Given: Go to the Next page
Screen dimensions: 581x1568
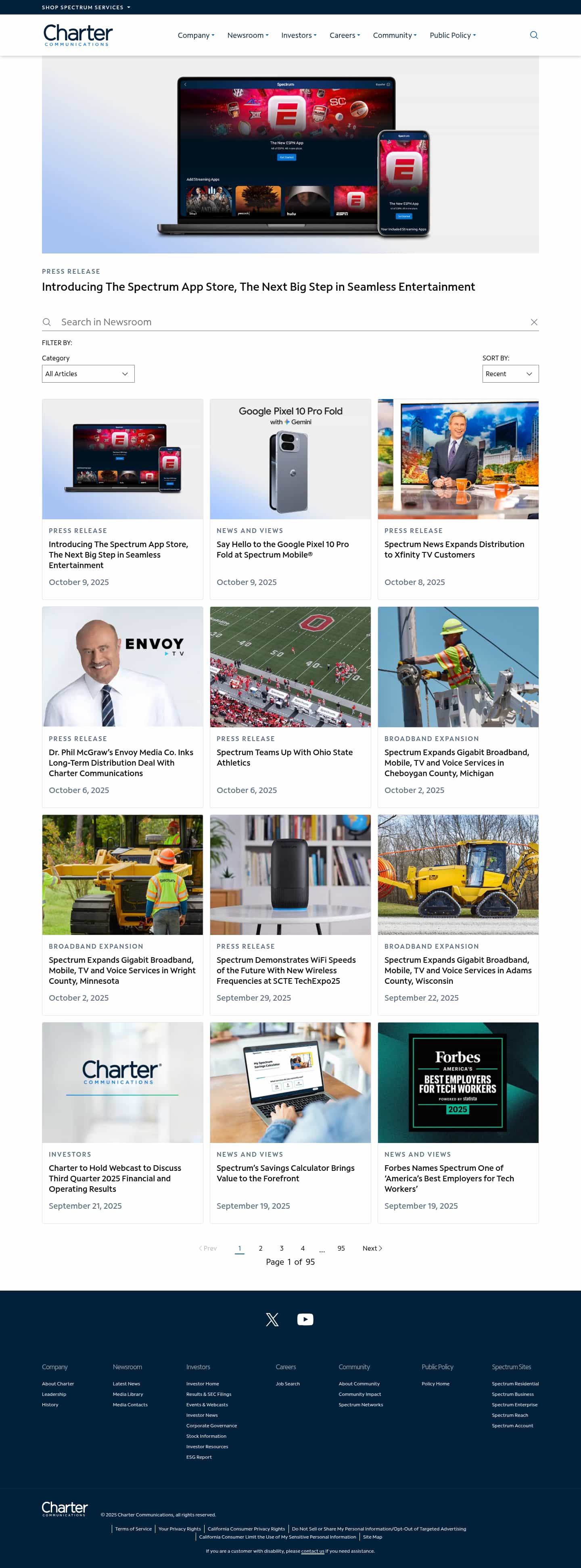Looking at the screenshot, I should tap(372, 1248).
